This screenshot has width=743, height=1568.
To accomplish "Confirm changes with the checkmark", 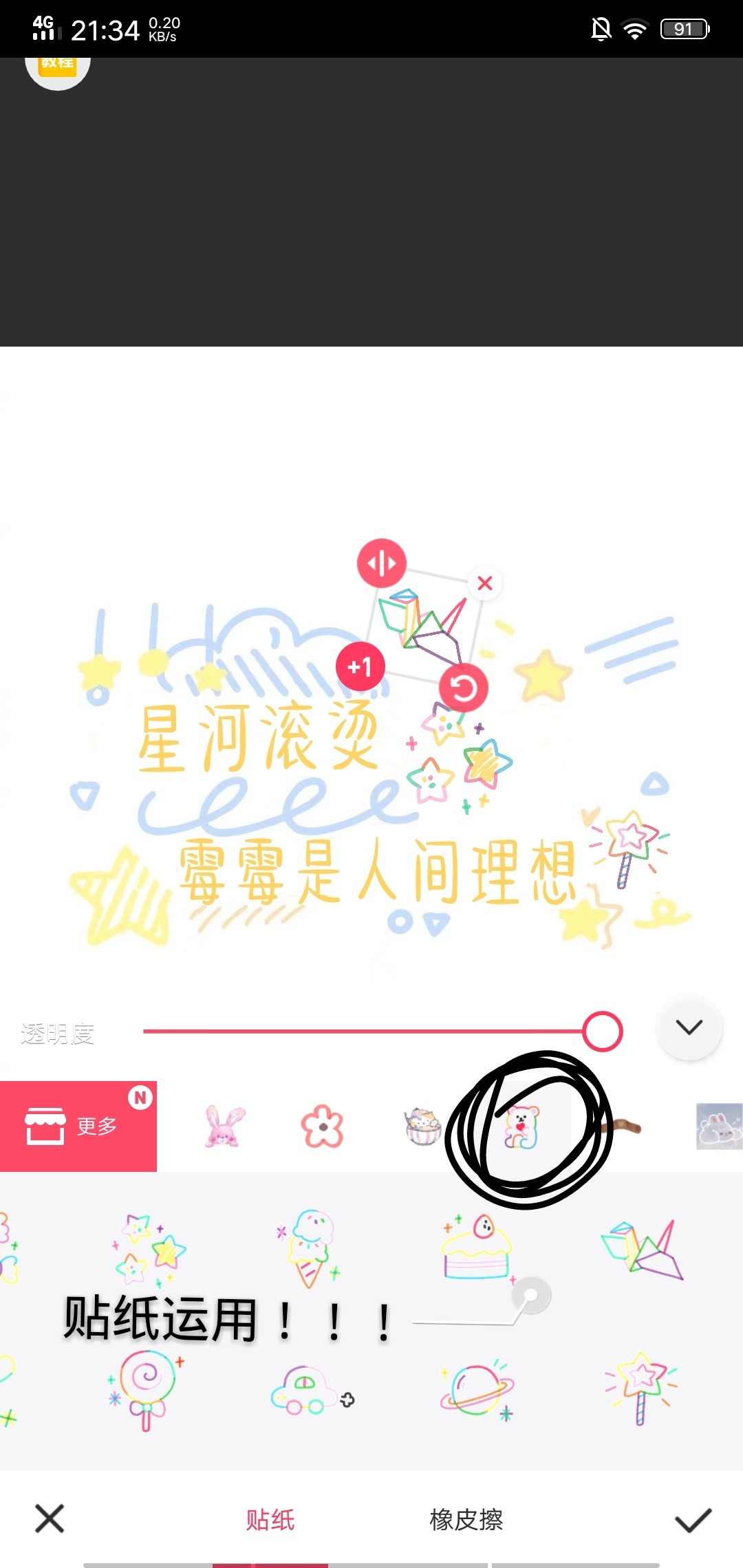I will click(693, 1520).
